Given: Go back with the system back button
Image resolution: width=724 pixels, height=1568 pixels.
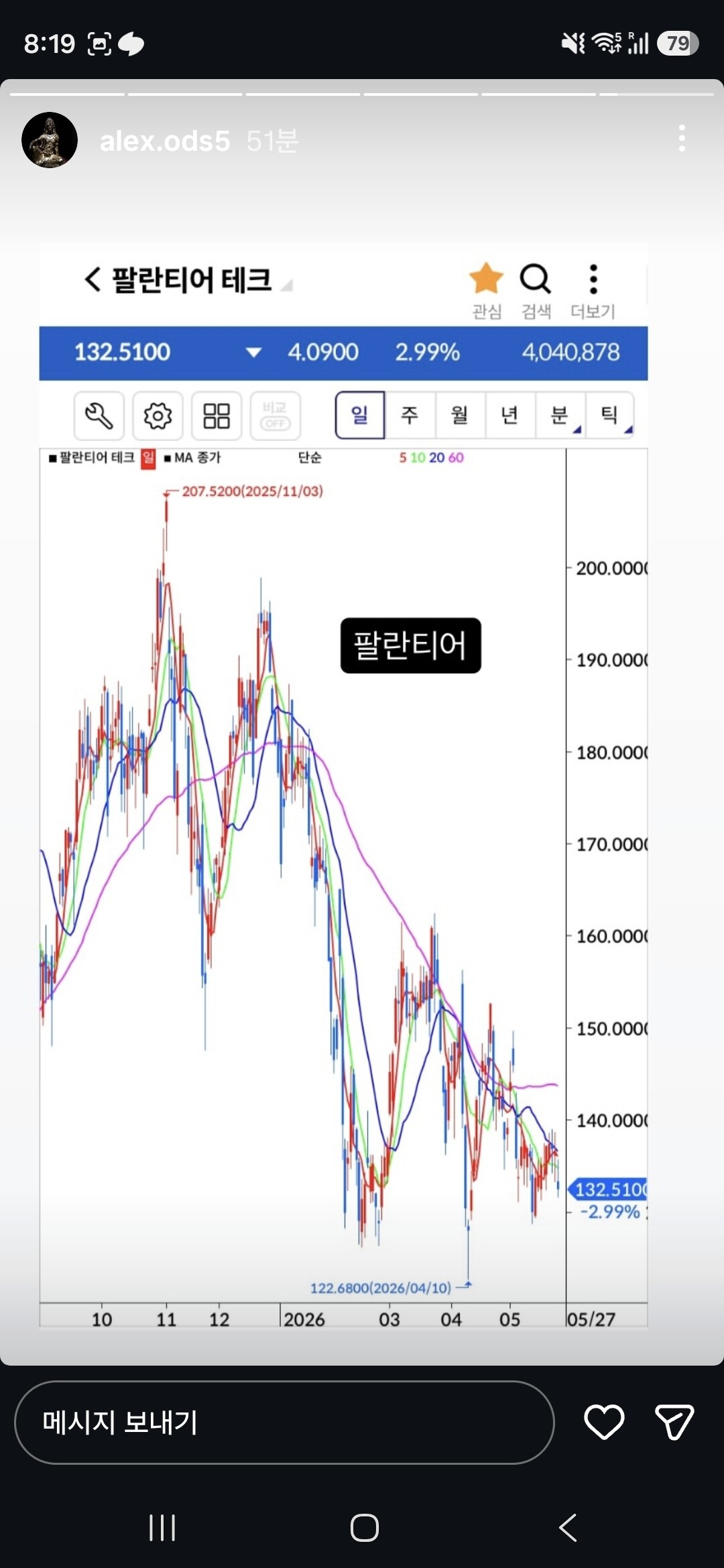Looking at the screenshot, I should click(568, 1528).
